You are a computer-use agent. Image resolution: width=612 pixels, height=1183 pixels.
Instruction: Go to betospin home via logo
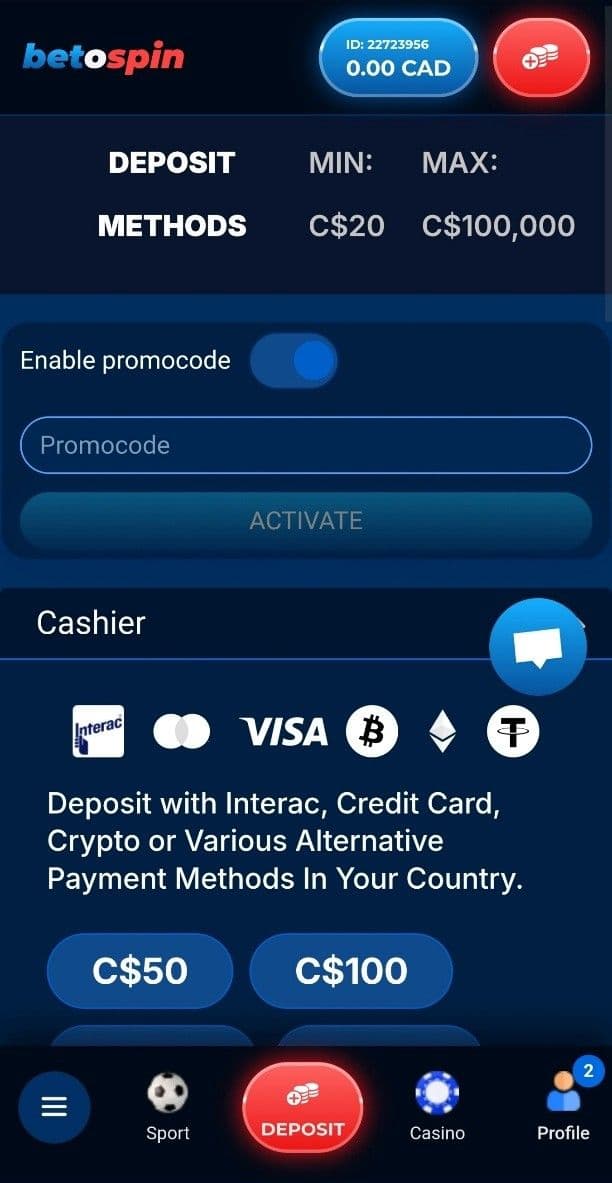103,57
